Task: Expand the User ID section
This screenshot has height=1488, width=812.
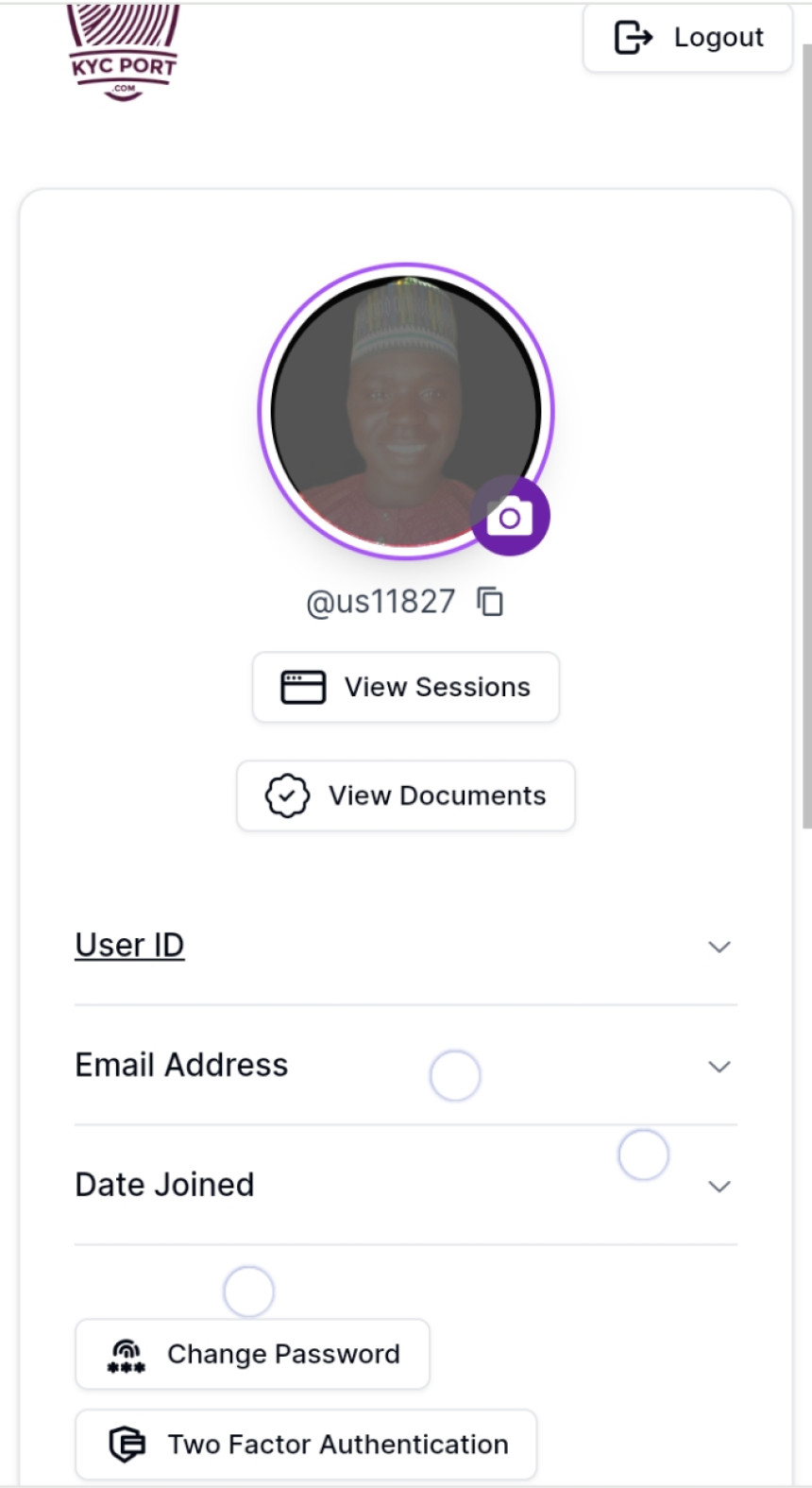Action: 719,947
